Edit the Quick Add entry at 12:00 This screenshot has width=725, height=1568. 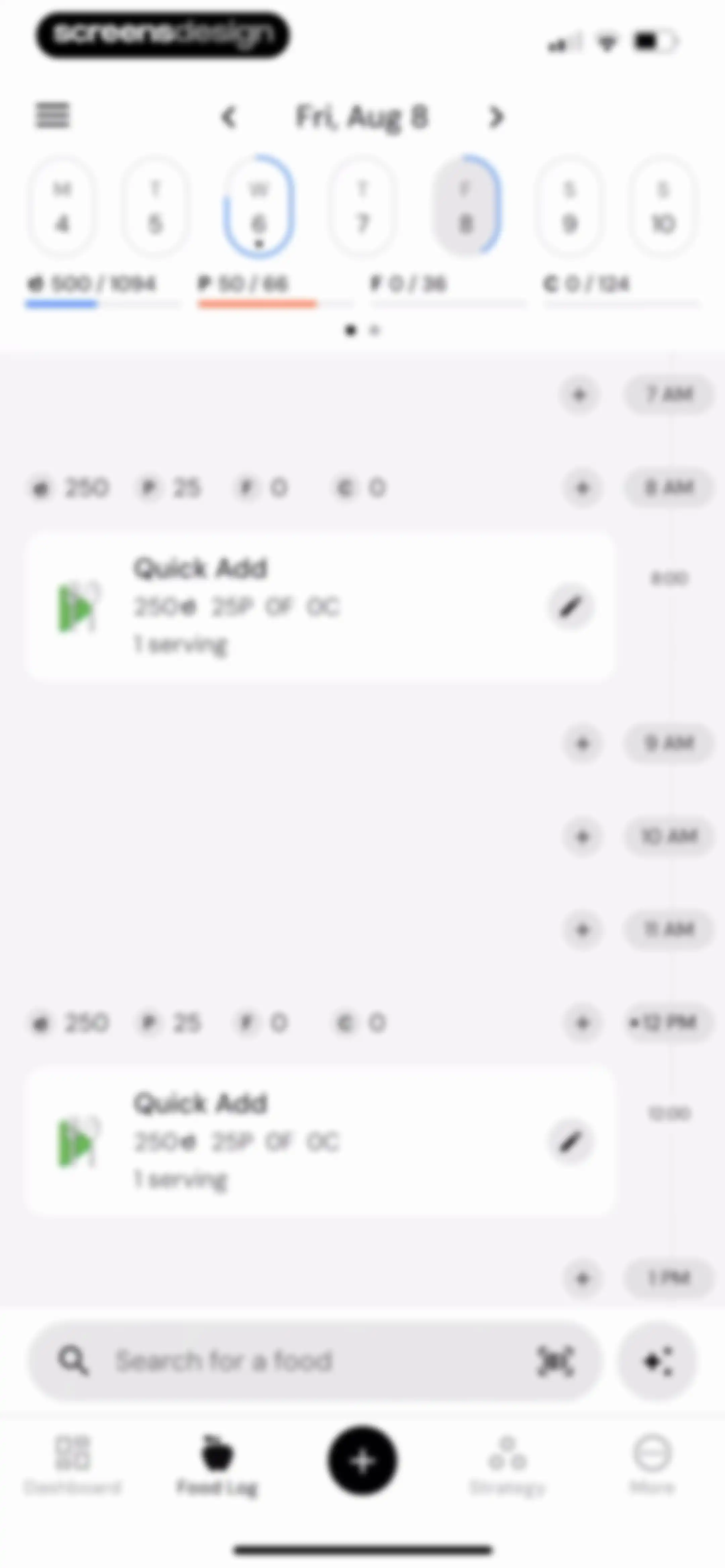(x=570, y=1142)
